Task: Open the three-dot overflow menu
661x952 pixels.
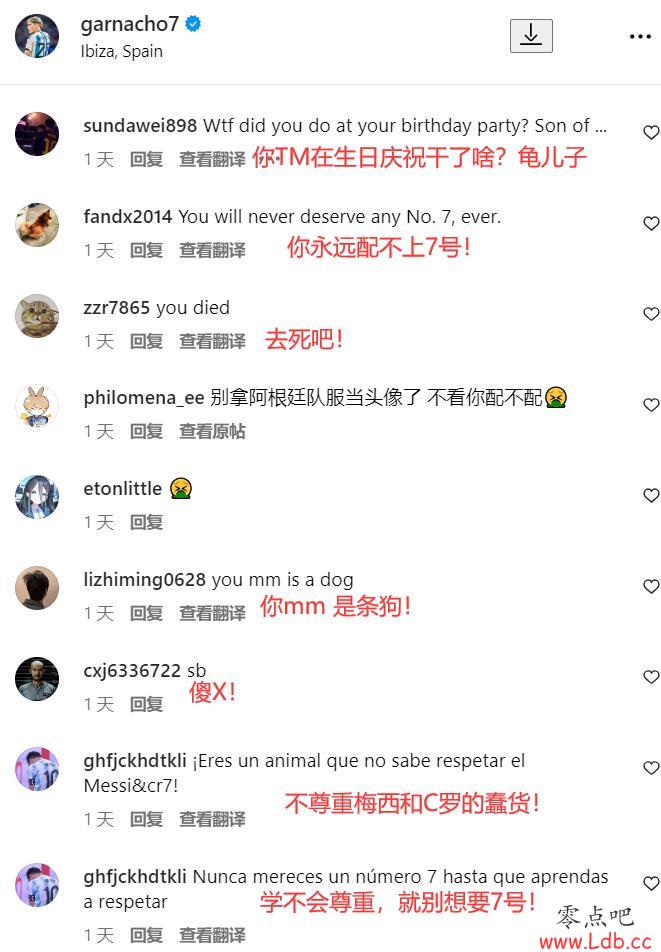Action: point(640,37)
